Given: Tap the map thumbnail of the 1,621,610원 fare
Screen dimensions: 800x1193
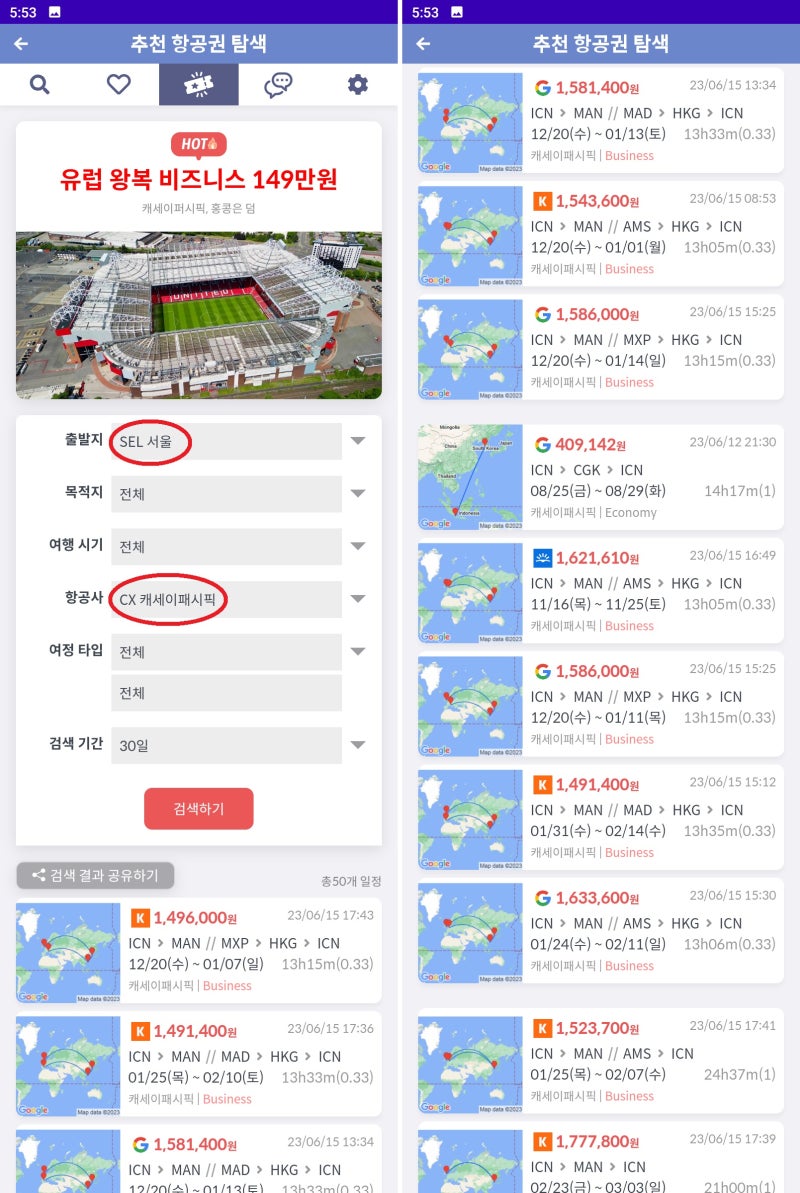Looking at the screenshot, I should [x=469, y=592].
